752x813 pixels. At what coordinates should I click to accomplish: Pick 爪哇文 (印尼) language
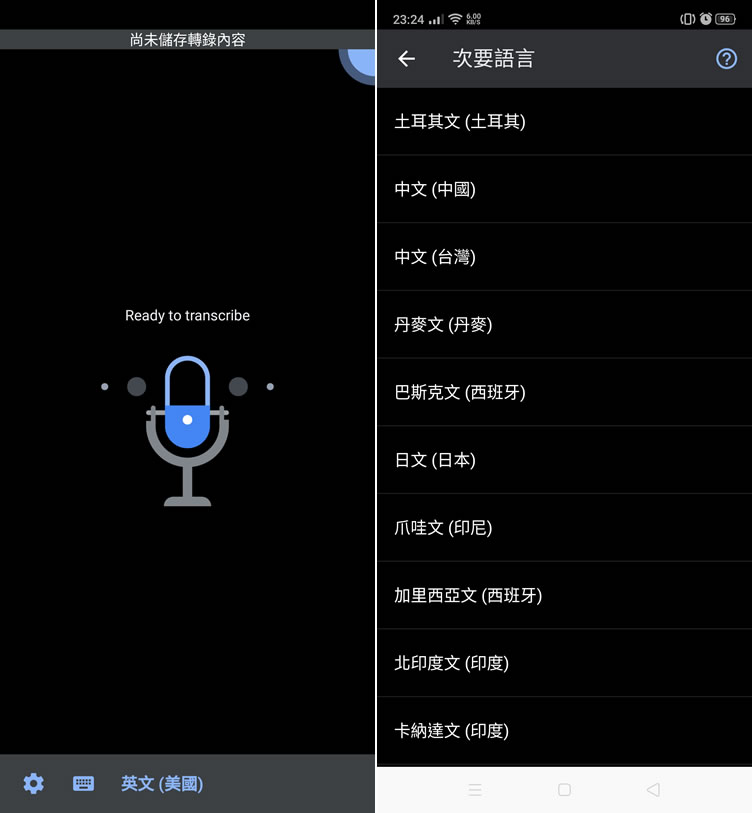click(x=443, y=527)
